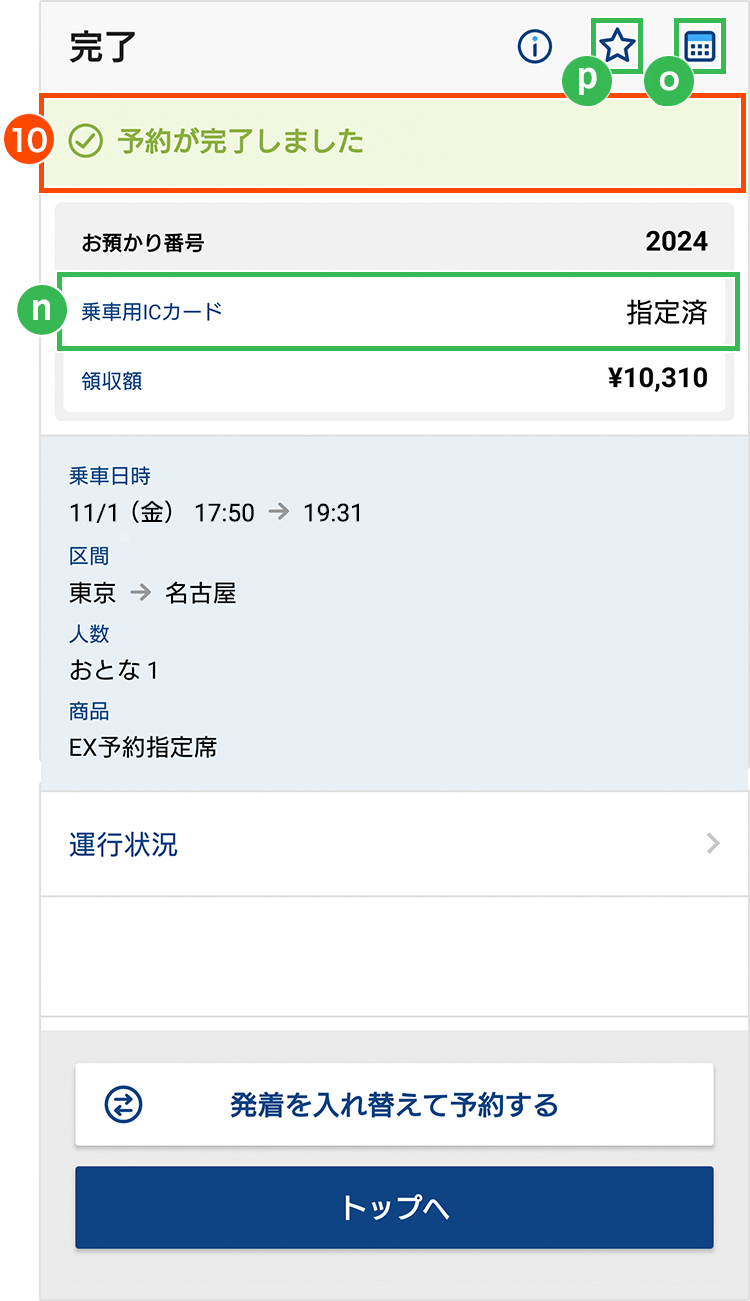This screenshot has width=750, height=1301.
Task: Tap 発着を入れ替えて予約する button
Action: [394, 1104]
